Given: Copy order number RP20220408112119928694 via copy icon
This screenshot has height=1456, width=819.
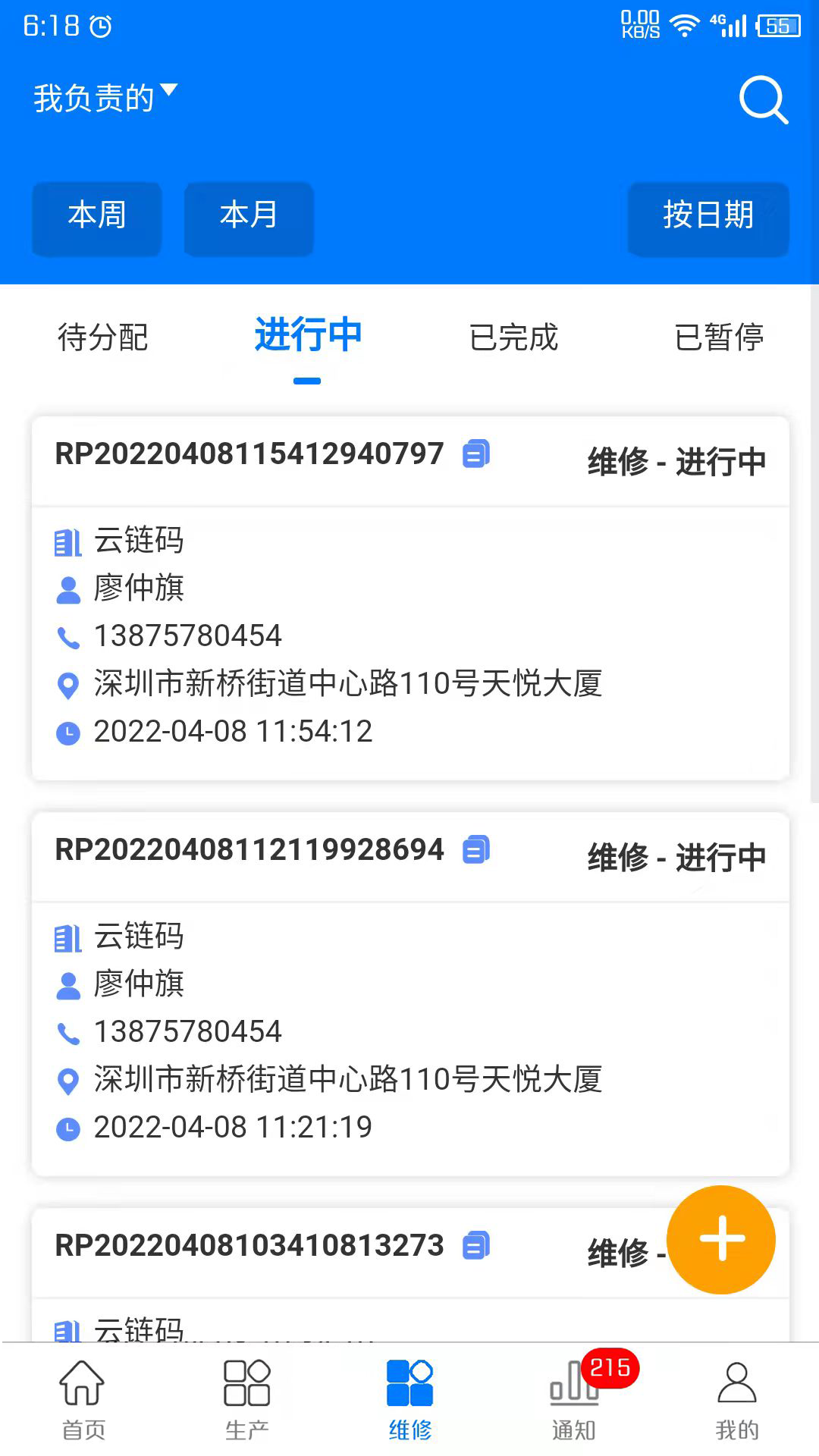Looking at the screenshot, I should [x=475, y=849].
